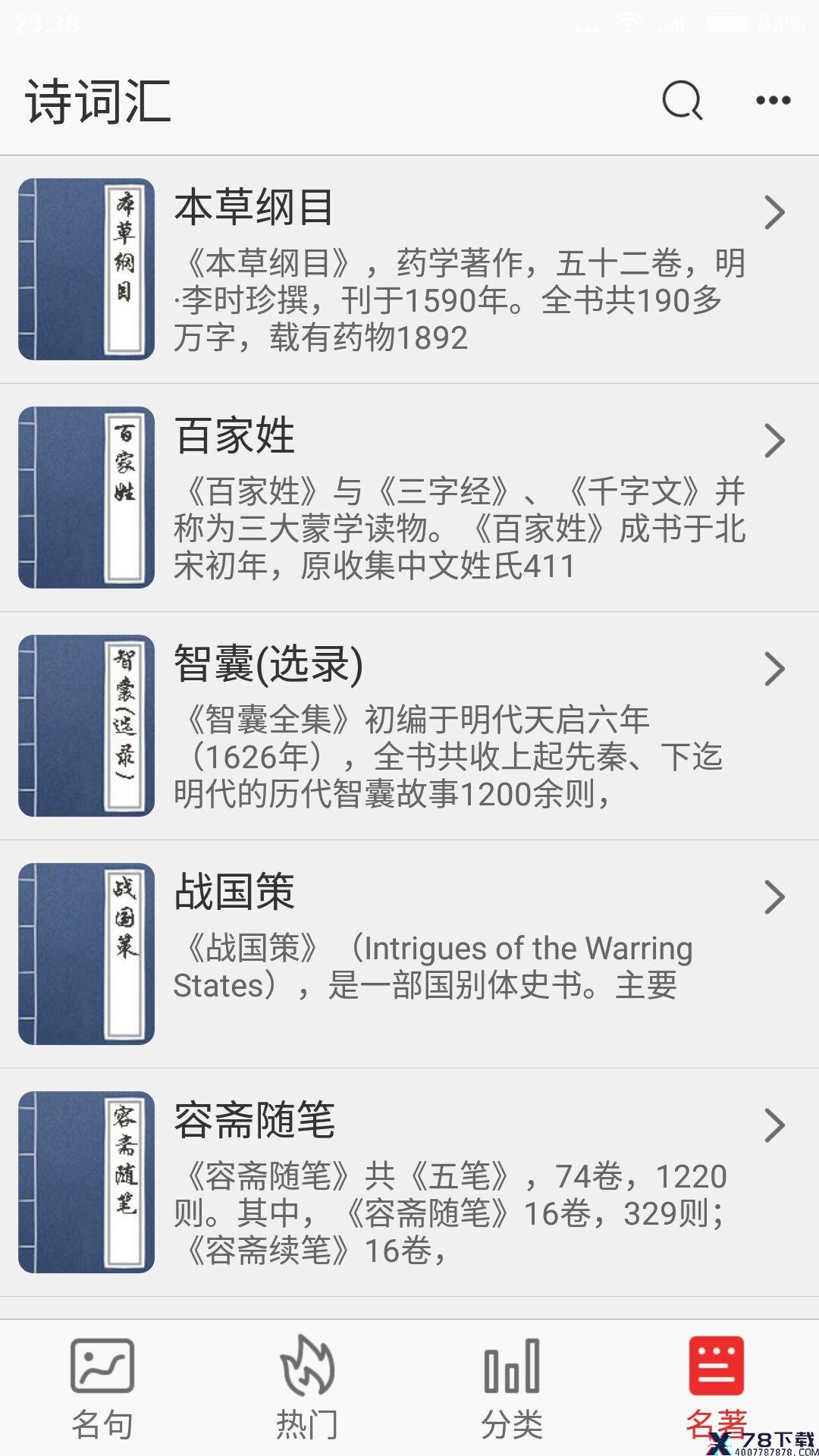
Task: Open the 容斋随笔 book entry
Action: (409, 1182)
